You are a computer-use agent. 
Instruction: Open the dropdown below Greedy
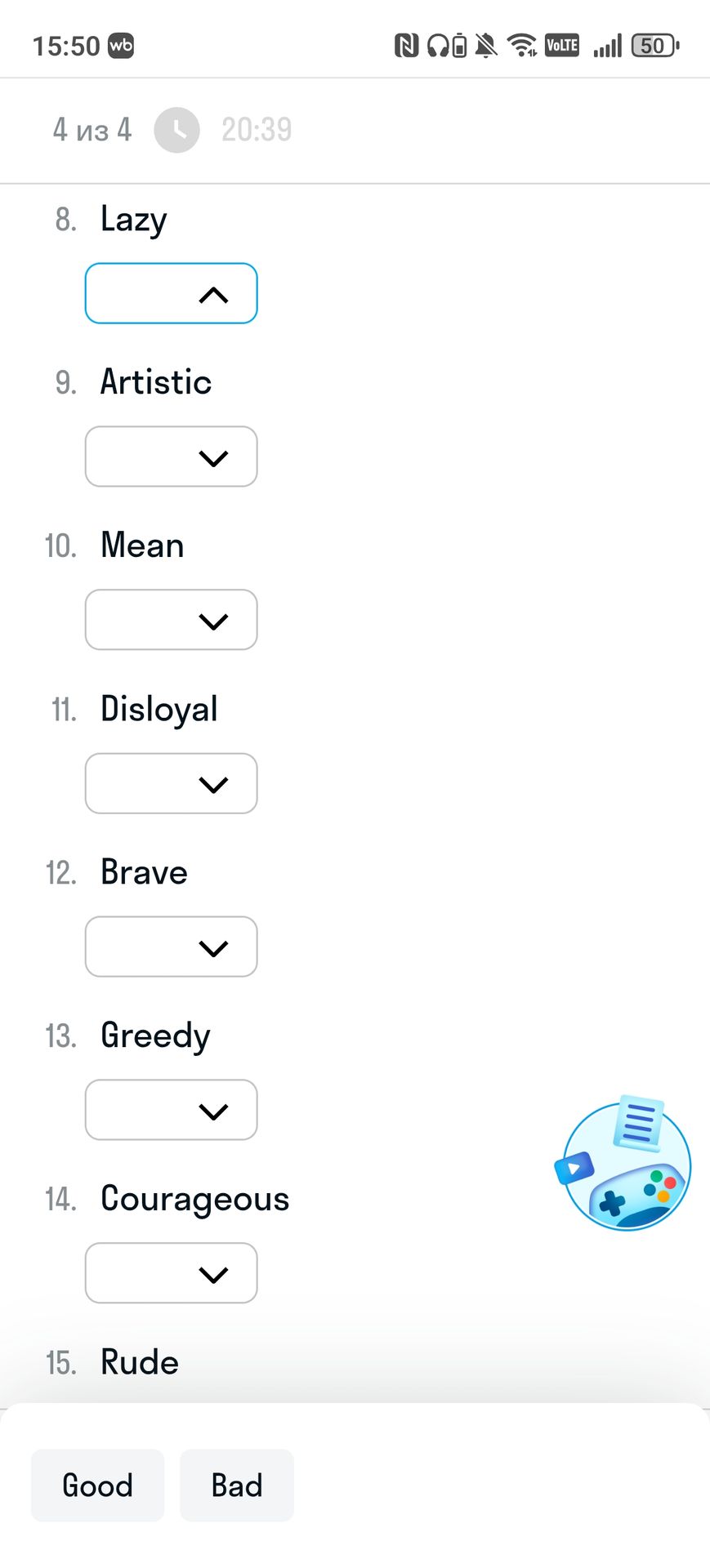[172, 1110]
